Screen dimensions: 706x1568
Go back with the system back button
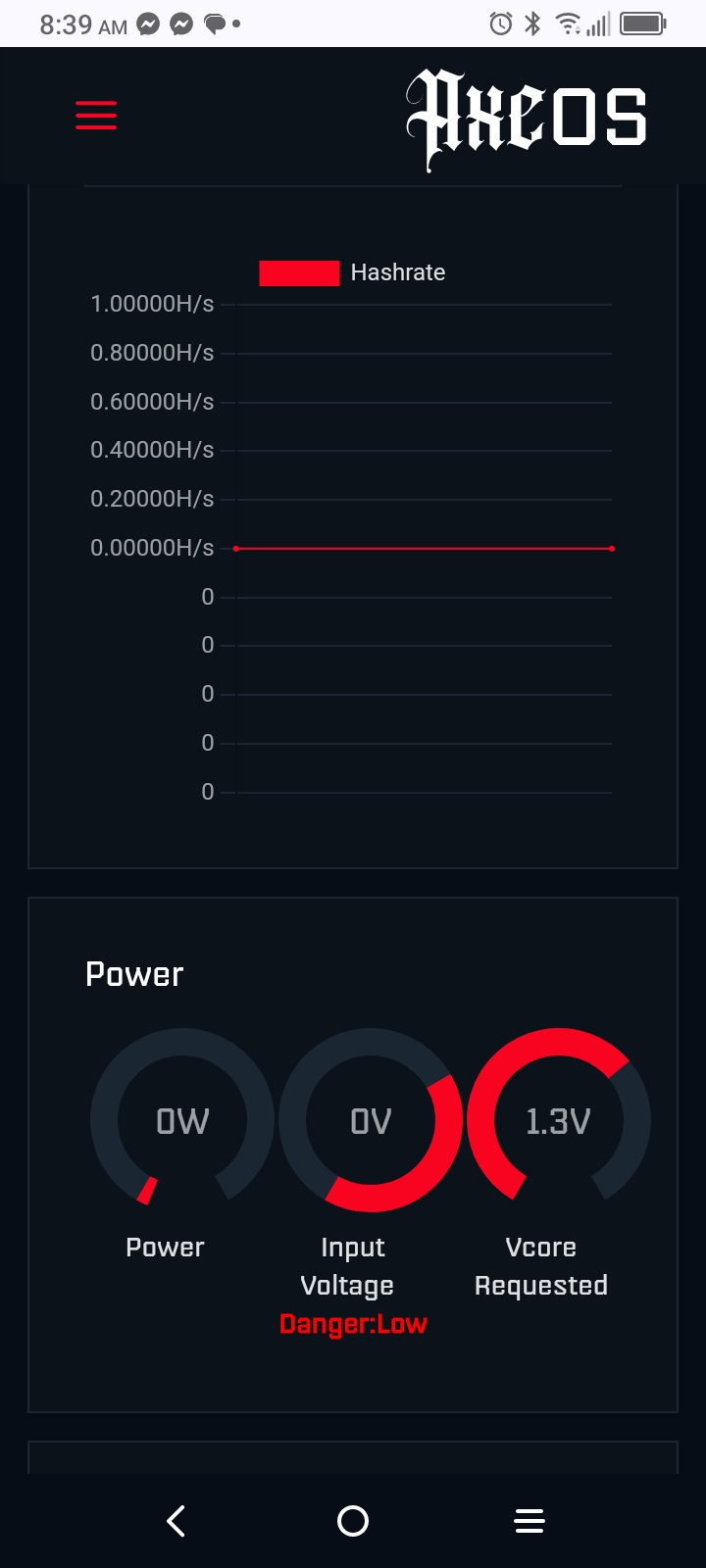176,1521
